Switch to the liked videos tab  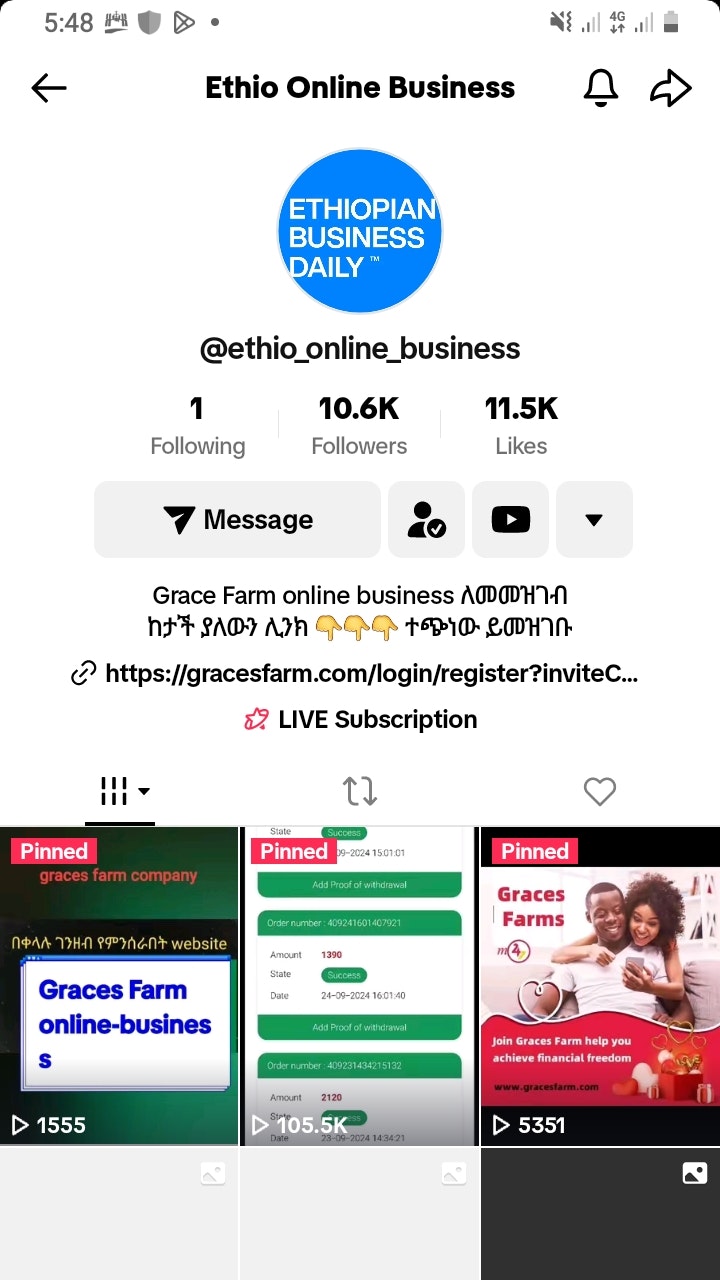click(x=599, y=792)
